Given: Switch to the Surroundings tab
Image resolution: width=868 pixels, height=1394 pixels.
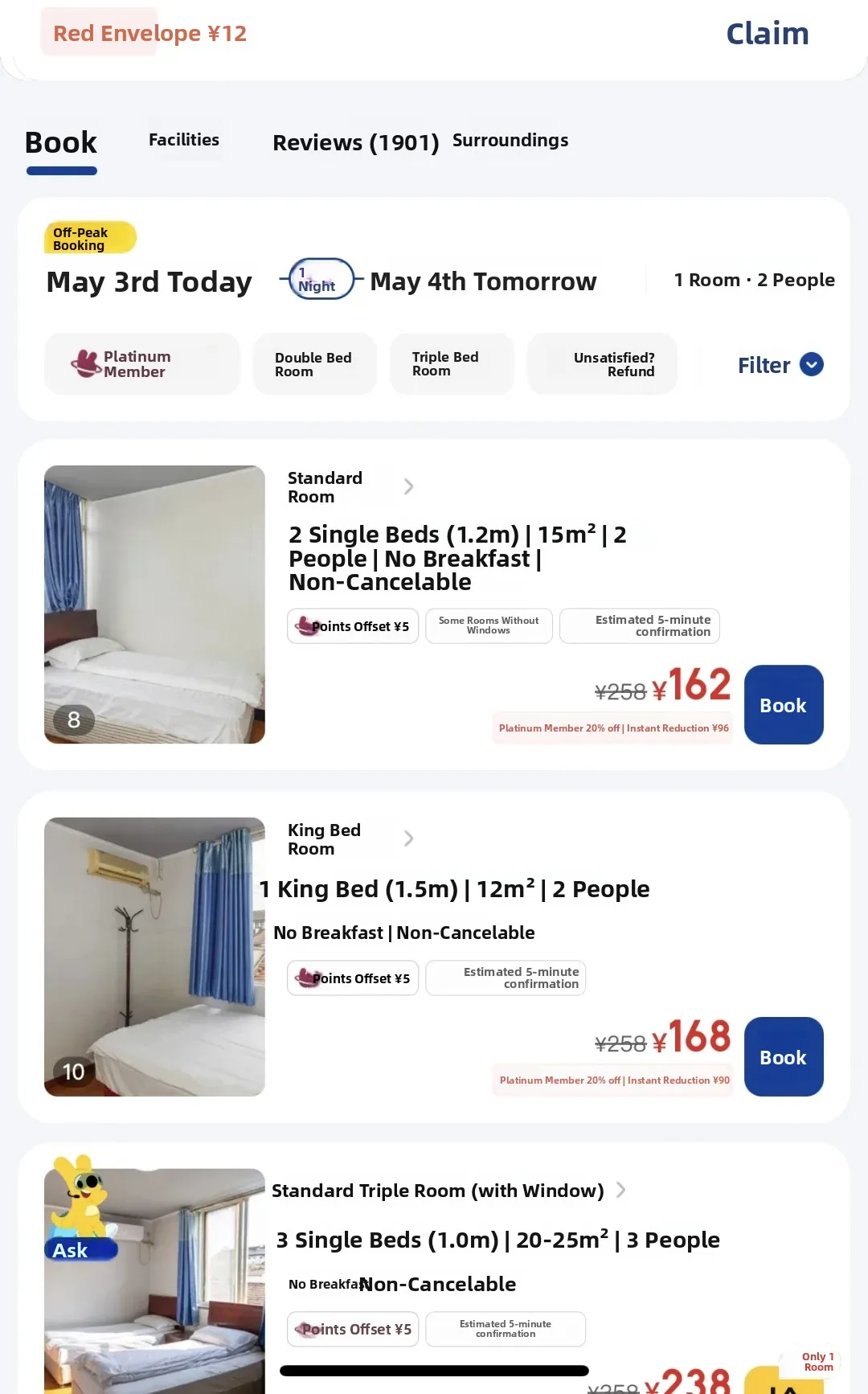Looking at the screenshot, I should 510,141.
